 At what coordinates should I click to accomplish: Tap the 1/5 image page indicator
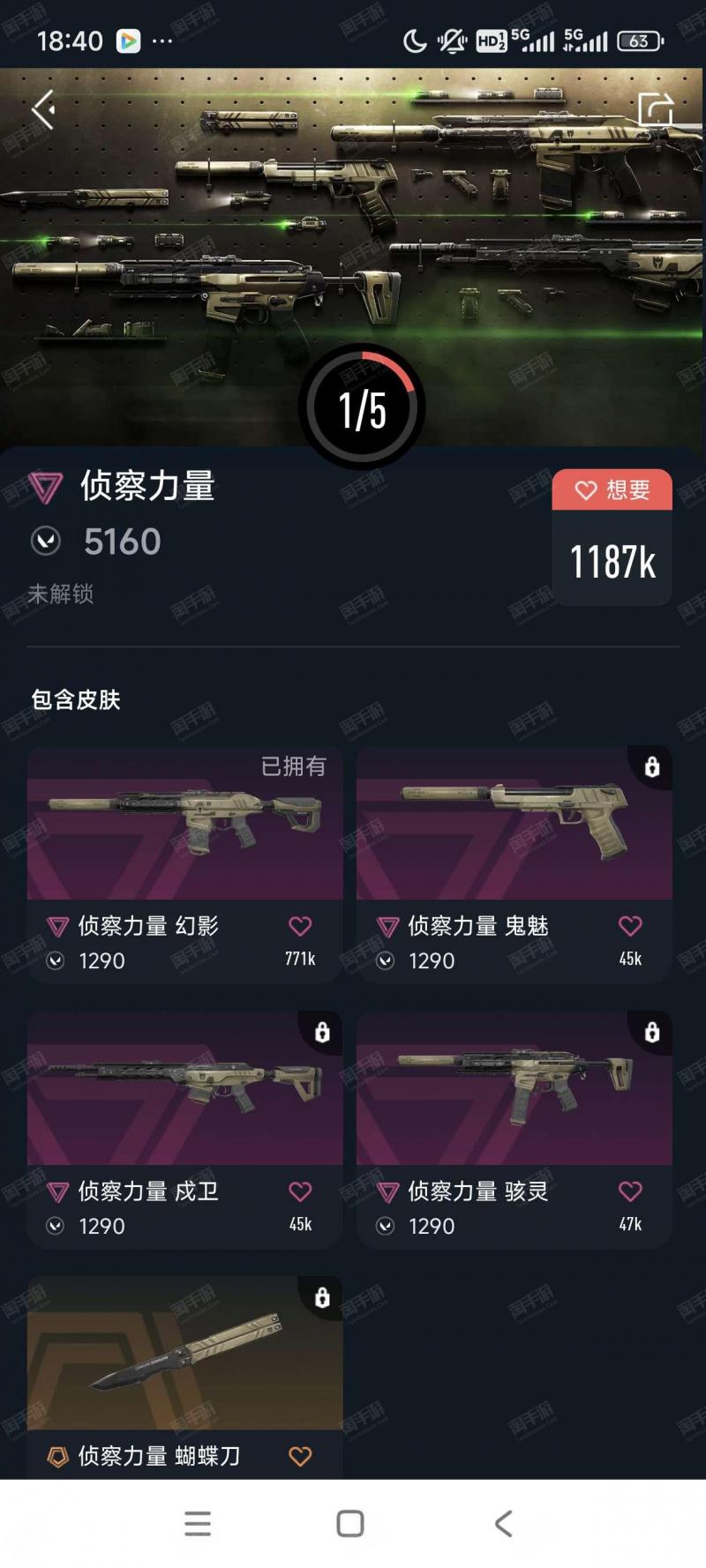(x=362, y=407)
